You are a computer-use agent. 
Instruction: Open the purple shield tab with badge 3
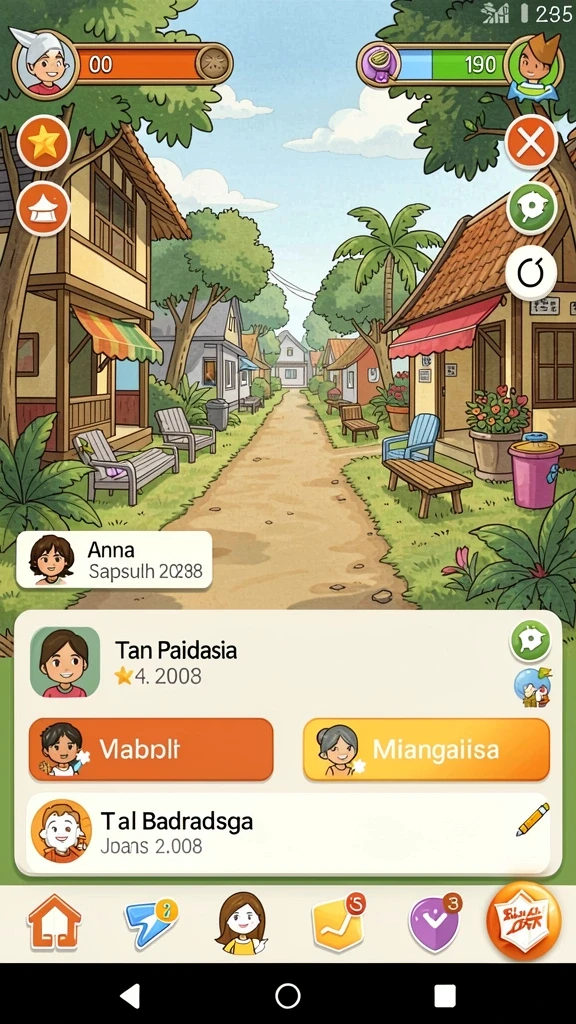click(x=435, y=922)
